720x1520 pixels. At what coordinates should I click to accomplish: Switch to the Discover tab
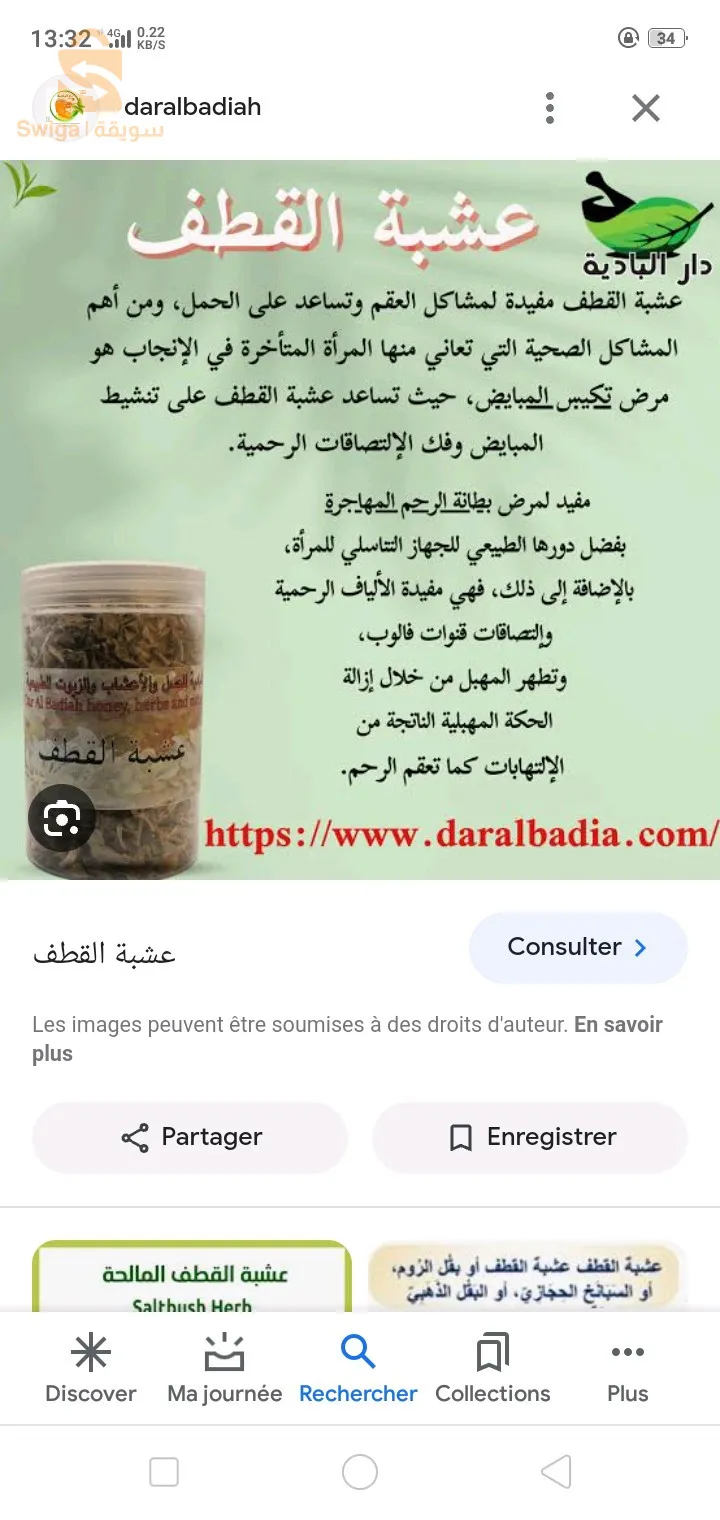click(91, 1370)
